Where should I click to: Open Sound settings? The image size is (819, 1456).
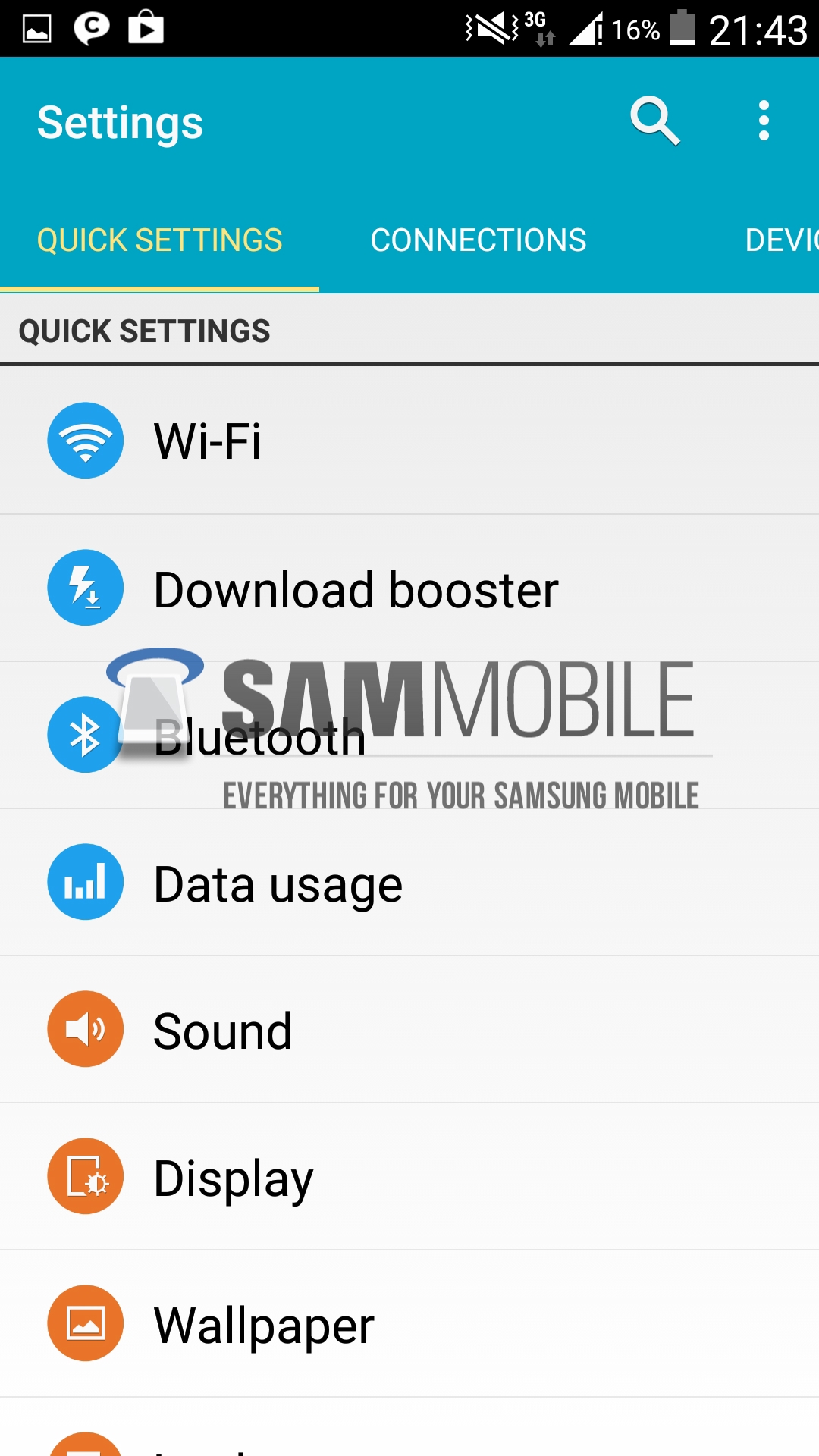tap(409, 1030)
